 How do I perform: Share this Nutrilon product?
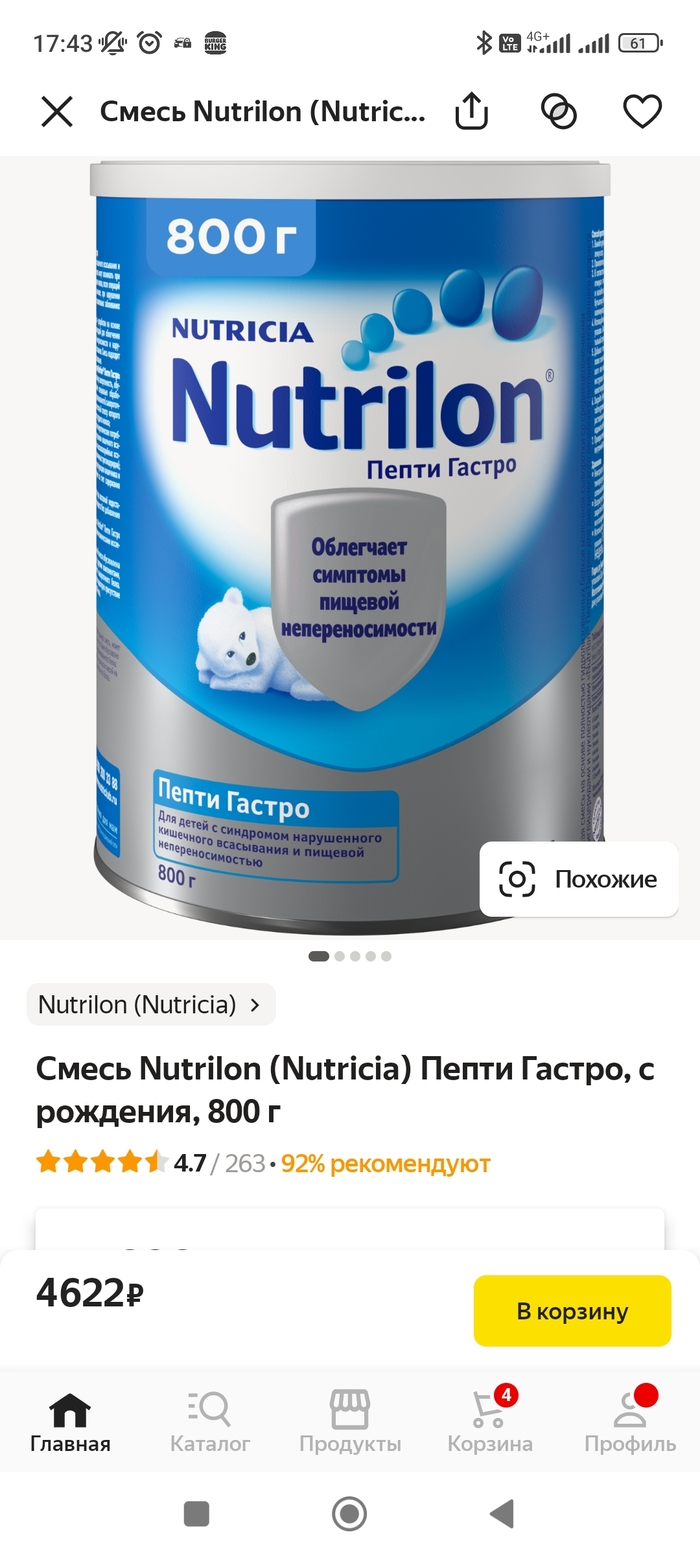pyautogui.click(x=471, y=112)
